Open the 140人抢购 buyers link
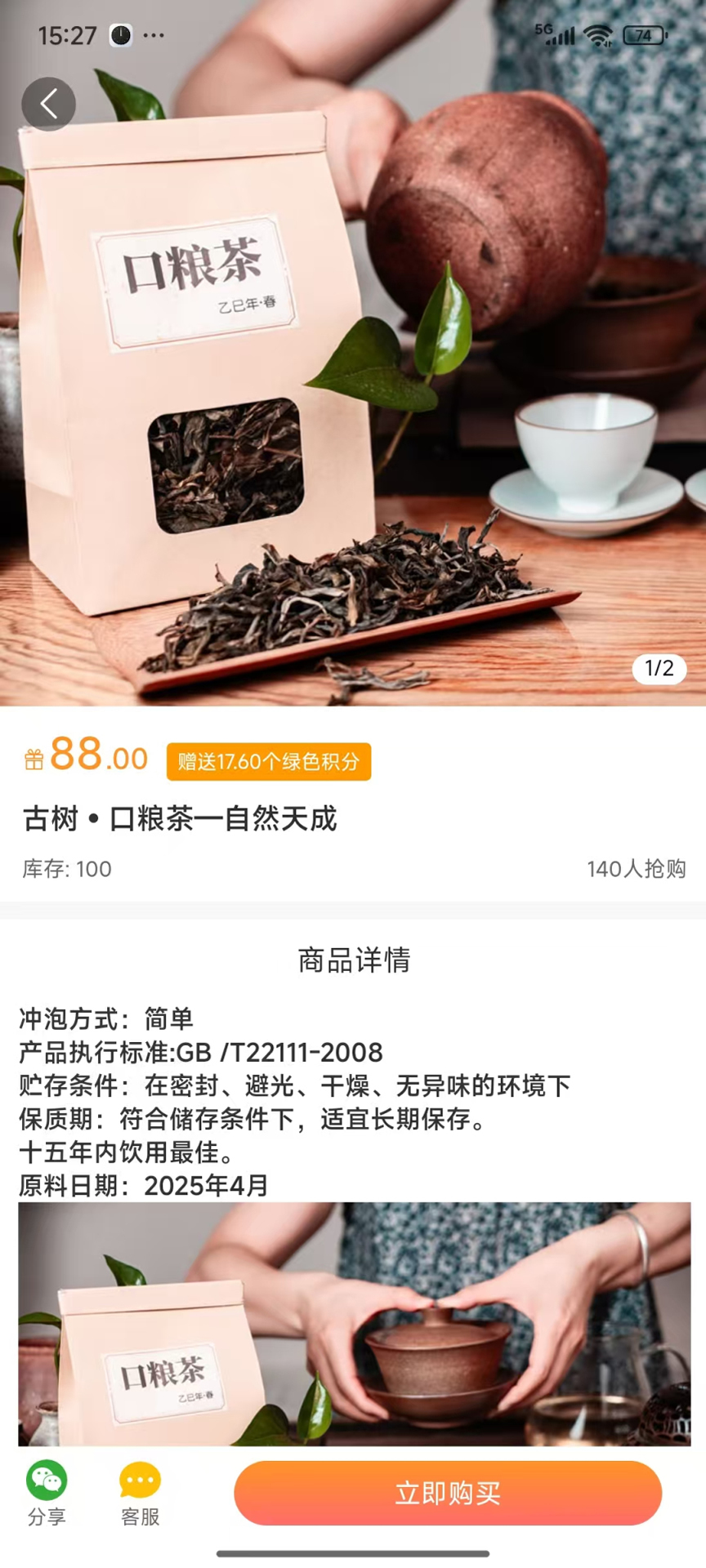 [637, 870]
